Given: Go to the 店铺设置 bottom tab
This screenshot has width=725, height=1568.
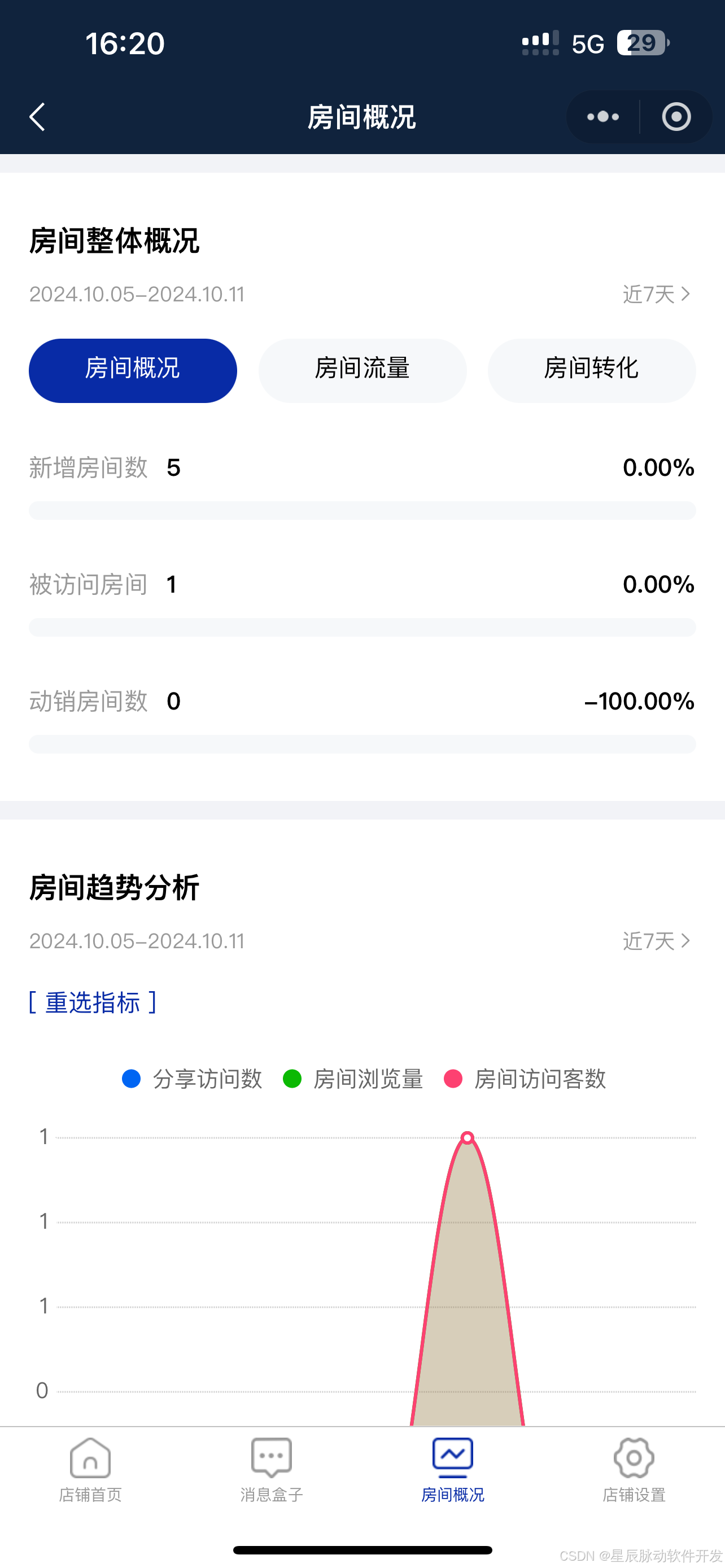Looking at the screenshot, I should pos(634,1470).
